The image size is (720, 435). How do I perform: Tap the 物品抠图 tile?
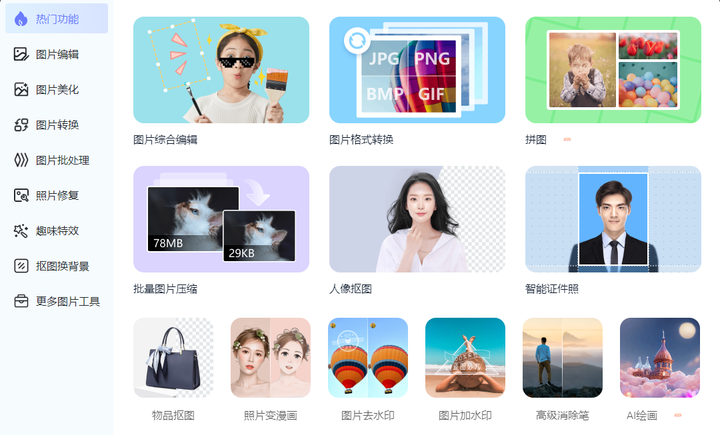point(173,358)
